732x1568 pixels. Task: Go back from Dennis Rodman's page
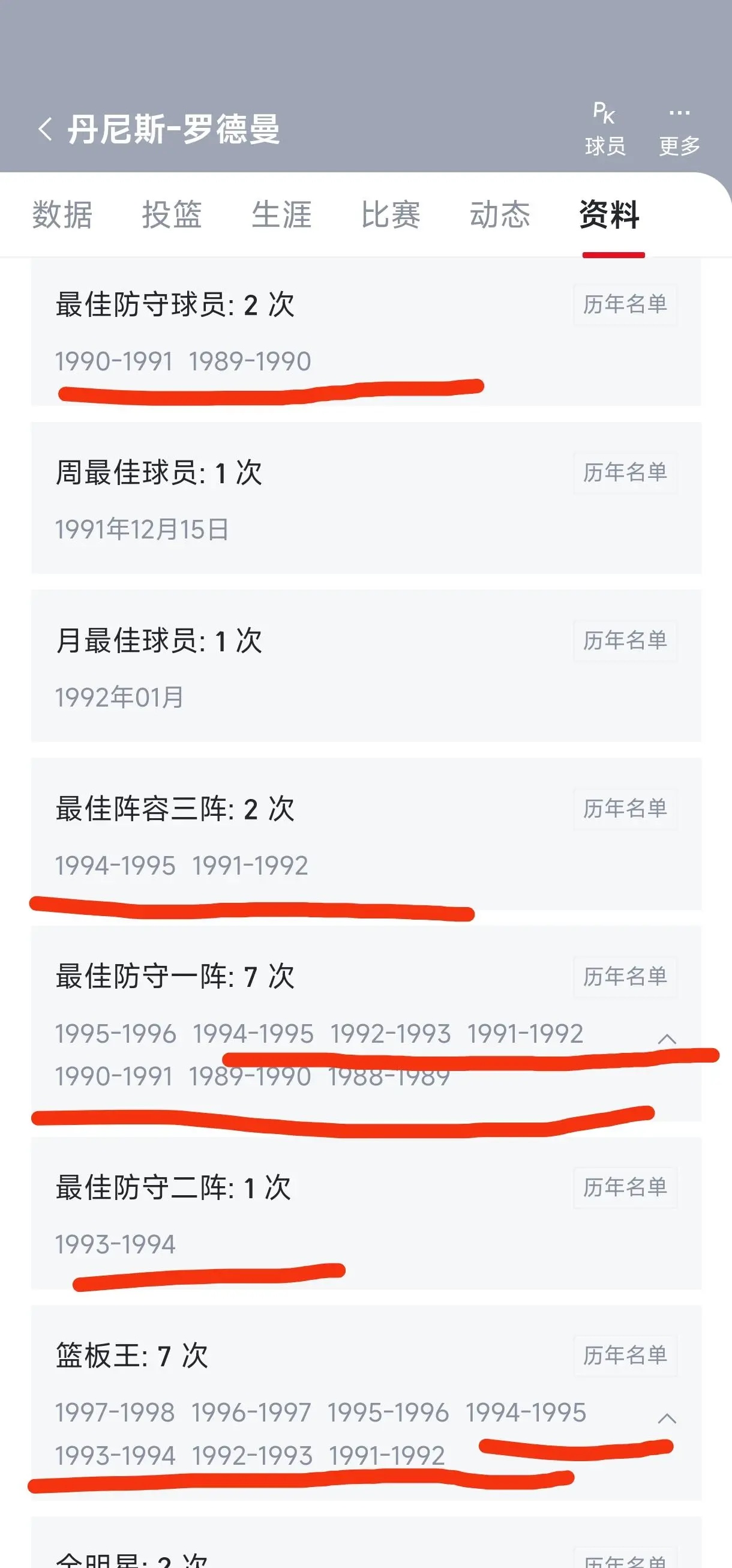coord(45,130)
